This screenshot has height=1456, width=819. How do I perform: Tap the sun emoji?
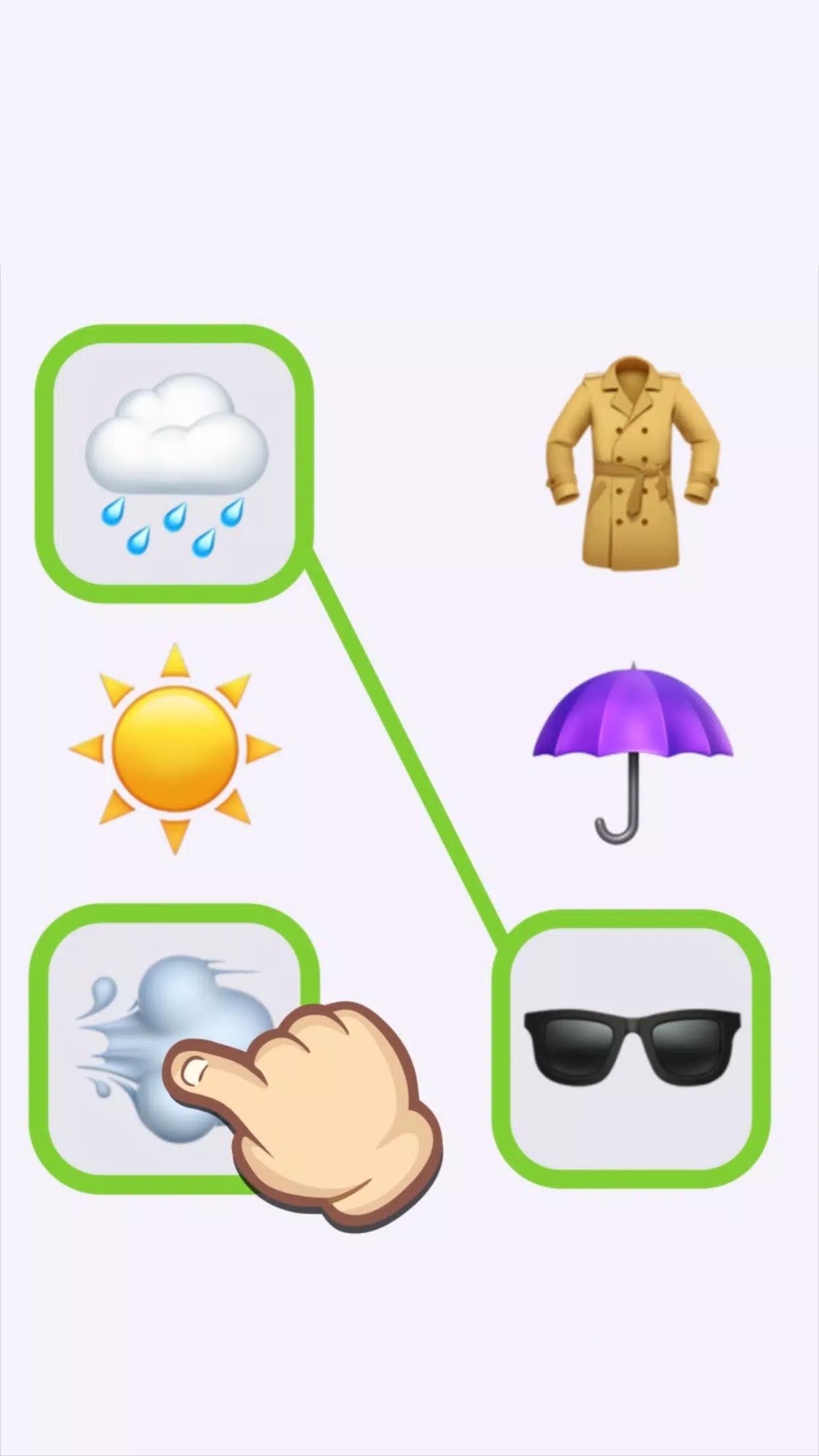[175, 749]
